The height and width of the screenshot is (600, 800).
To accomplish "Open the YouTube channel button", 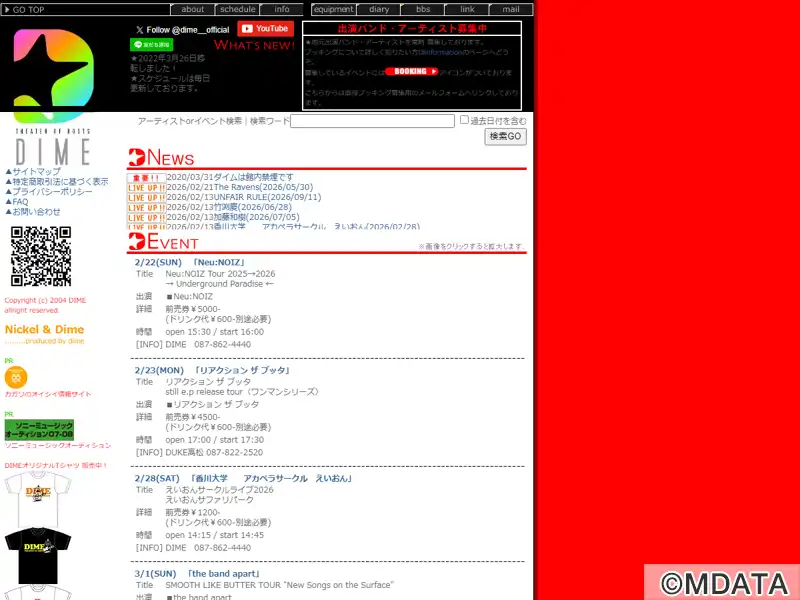I will coord(265,29).
